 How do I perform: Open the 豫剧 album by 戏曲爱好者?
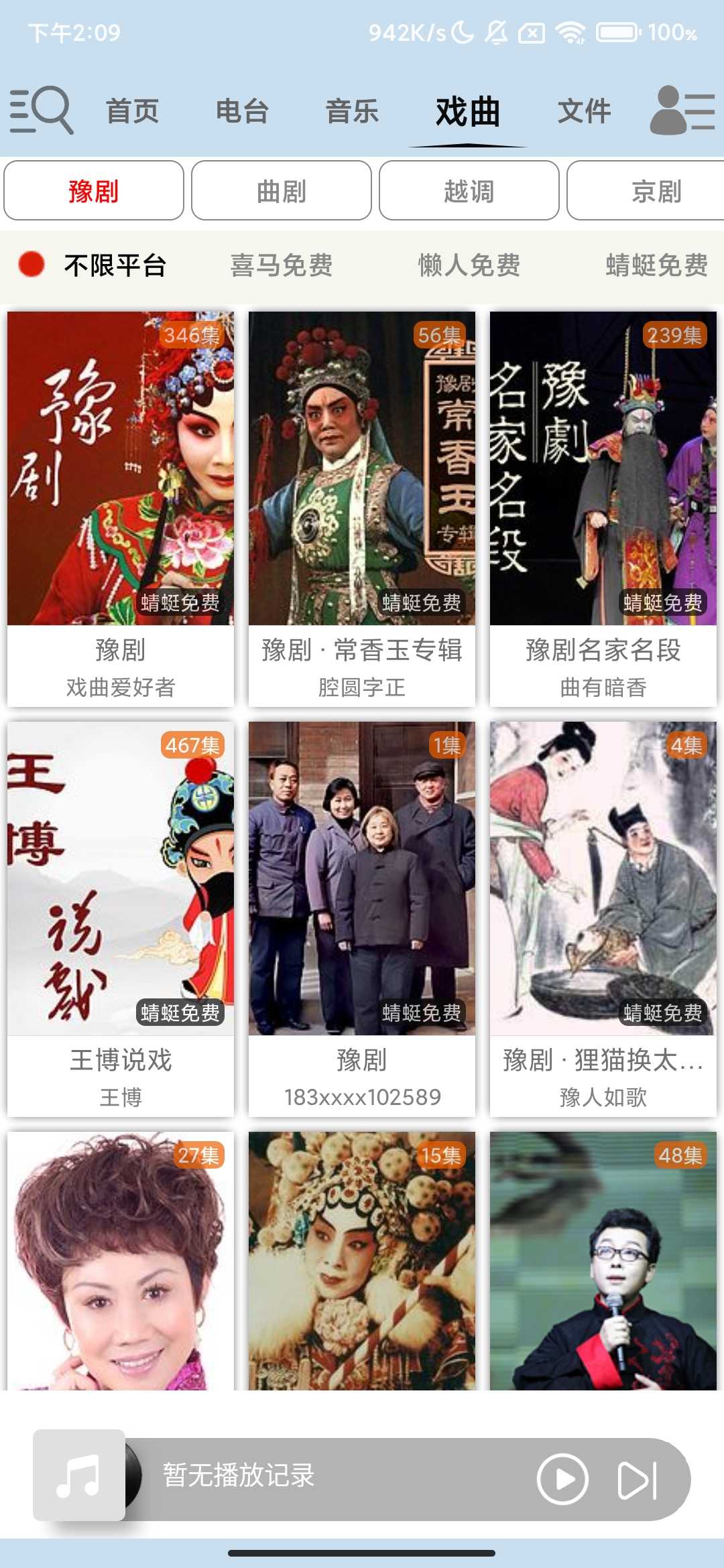(121, 508)
